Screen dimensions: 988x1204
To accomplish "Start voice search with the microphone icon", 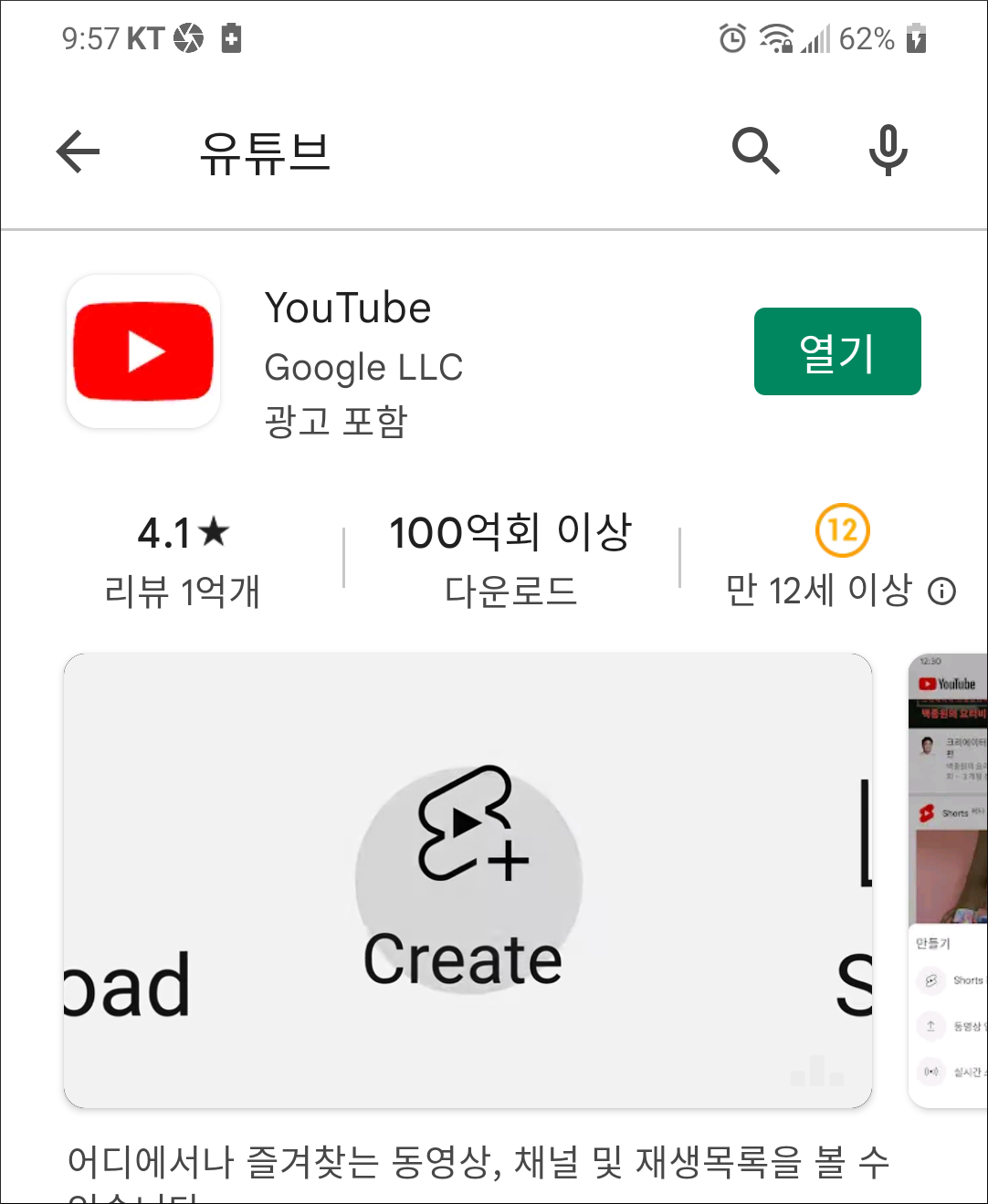I will 887,152.
